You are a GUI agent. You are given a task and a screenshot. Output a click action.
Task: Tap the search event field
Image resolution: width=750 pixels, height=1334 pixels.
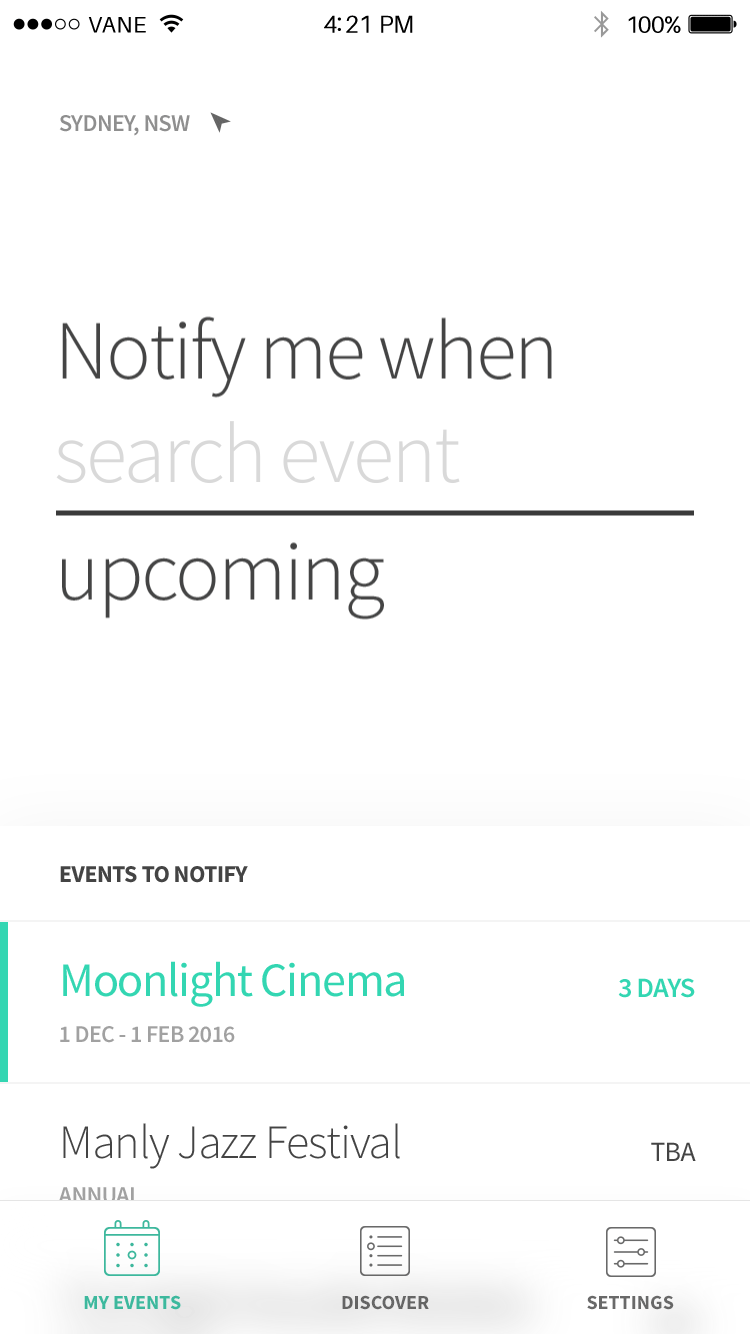coord(374,458)
